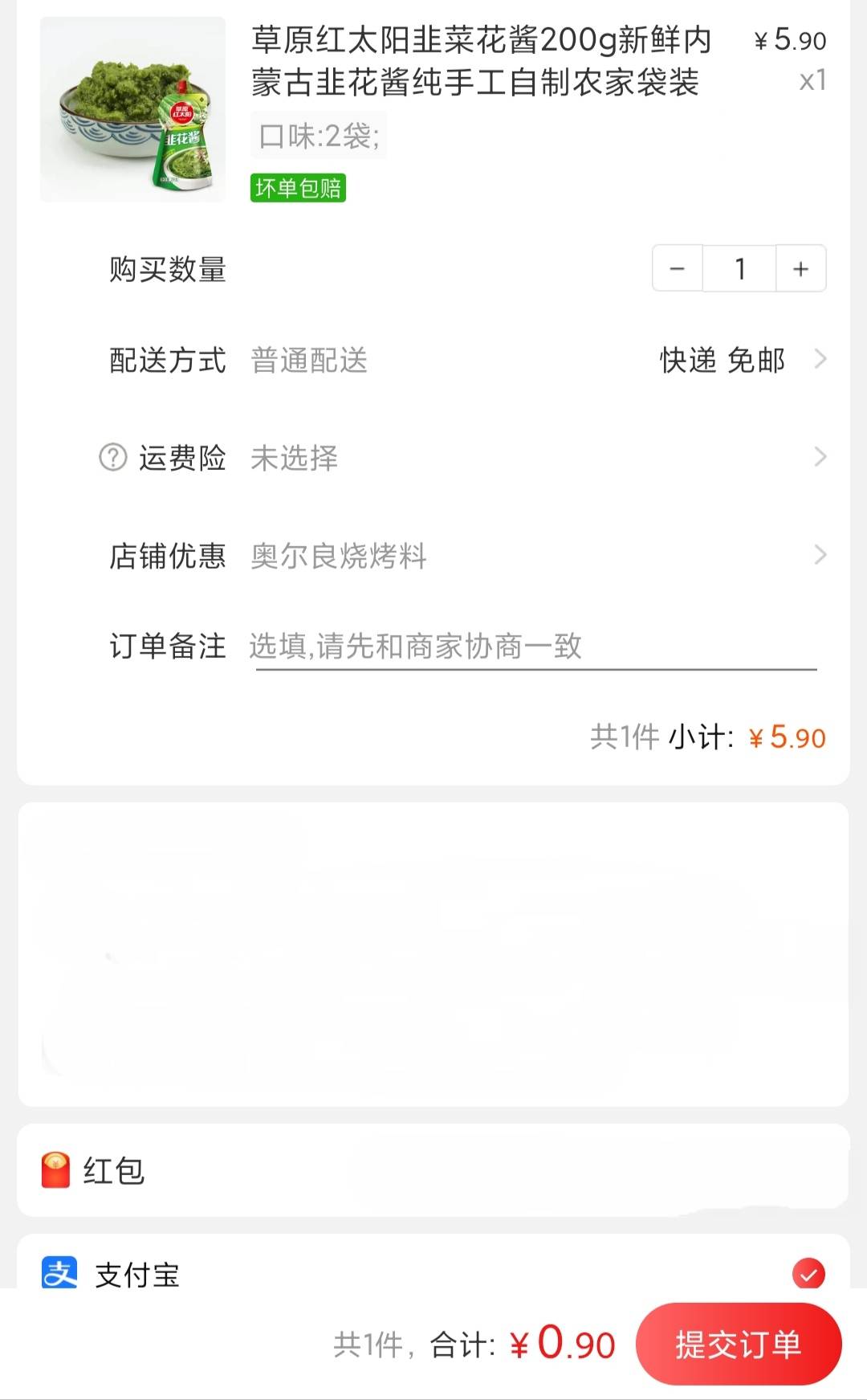Tap the Alipay payment icon

60,1272
